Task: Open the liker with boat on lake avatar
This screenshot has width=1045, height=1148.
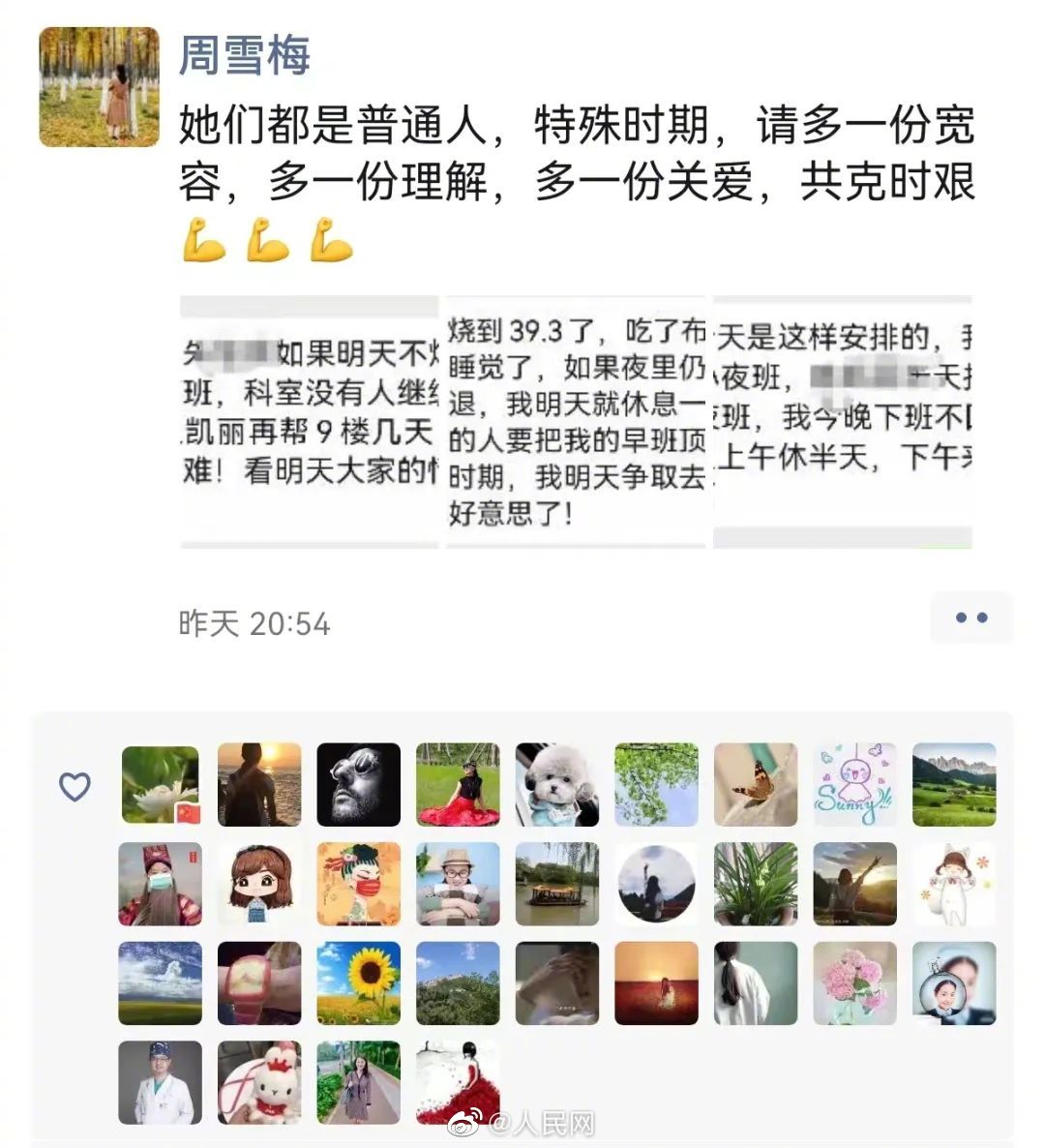Action: [557, 884]
